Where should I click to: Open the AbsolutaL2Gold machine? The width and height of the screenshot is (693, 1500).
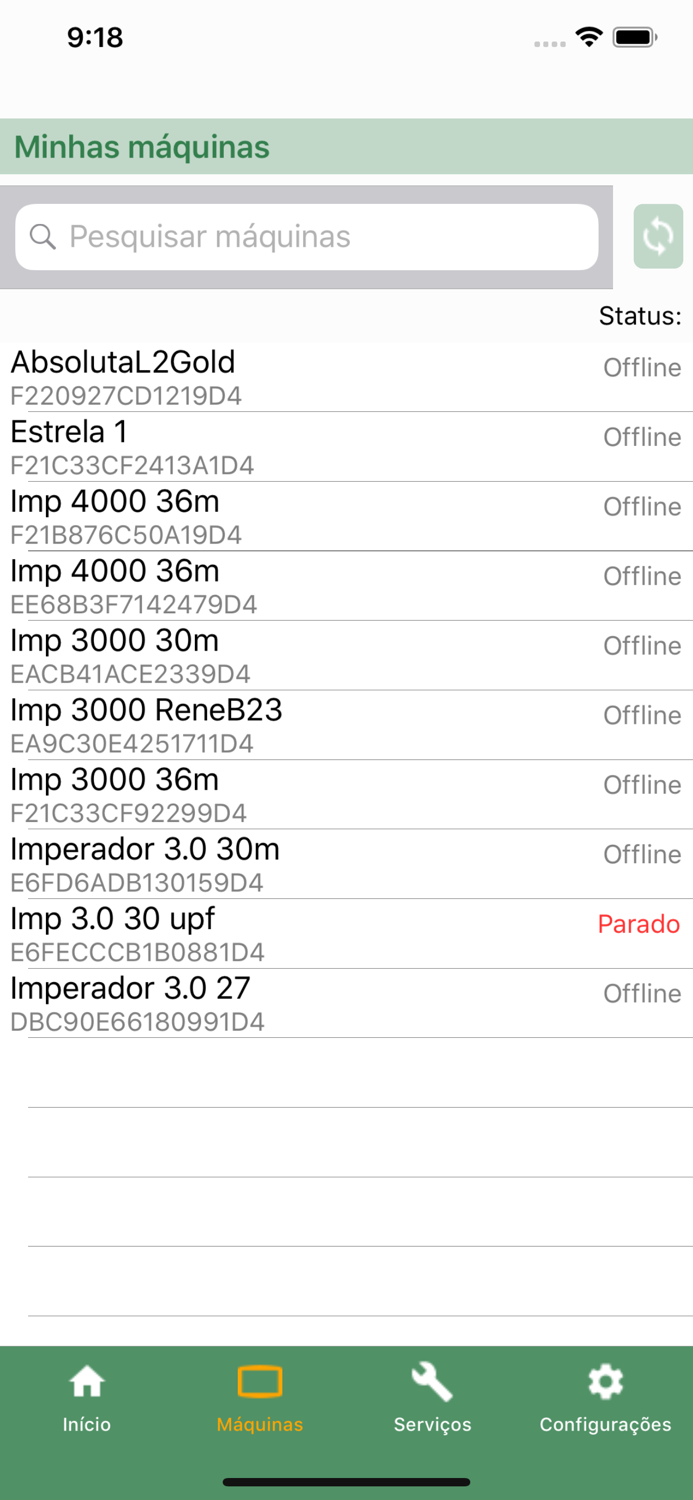tap(346, 377)
